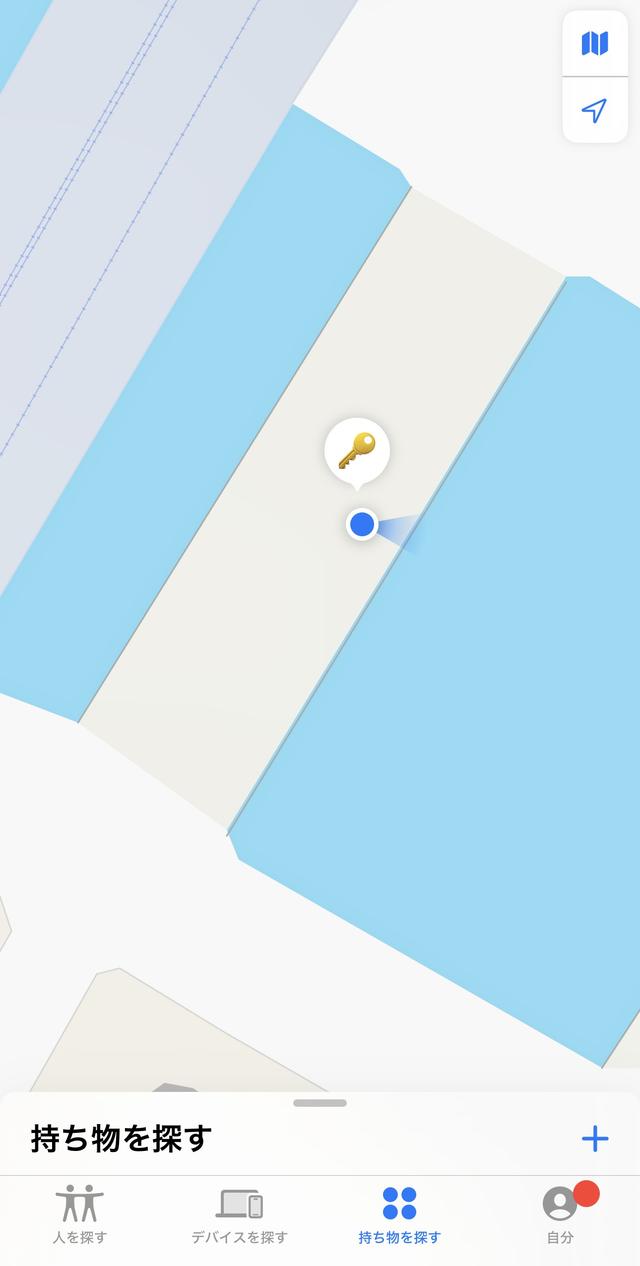Screen dimensions: 640x1266
Task: Switch to the デバイスを探す tab
Action: pos(240,1214)
